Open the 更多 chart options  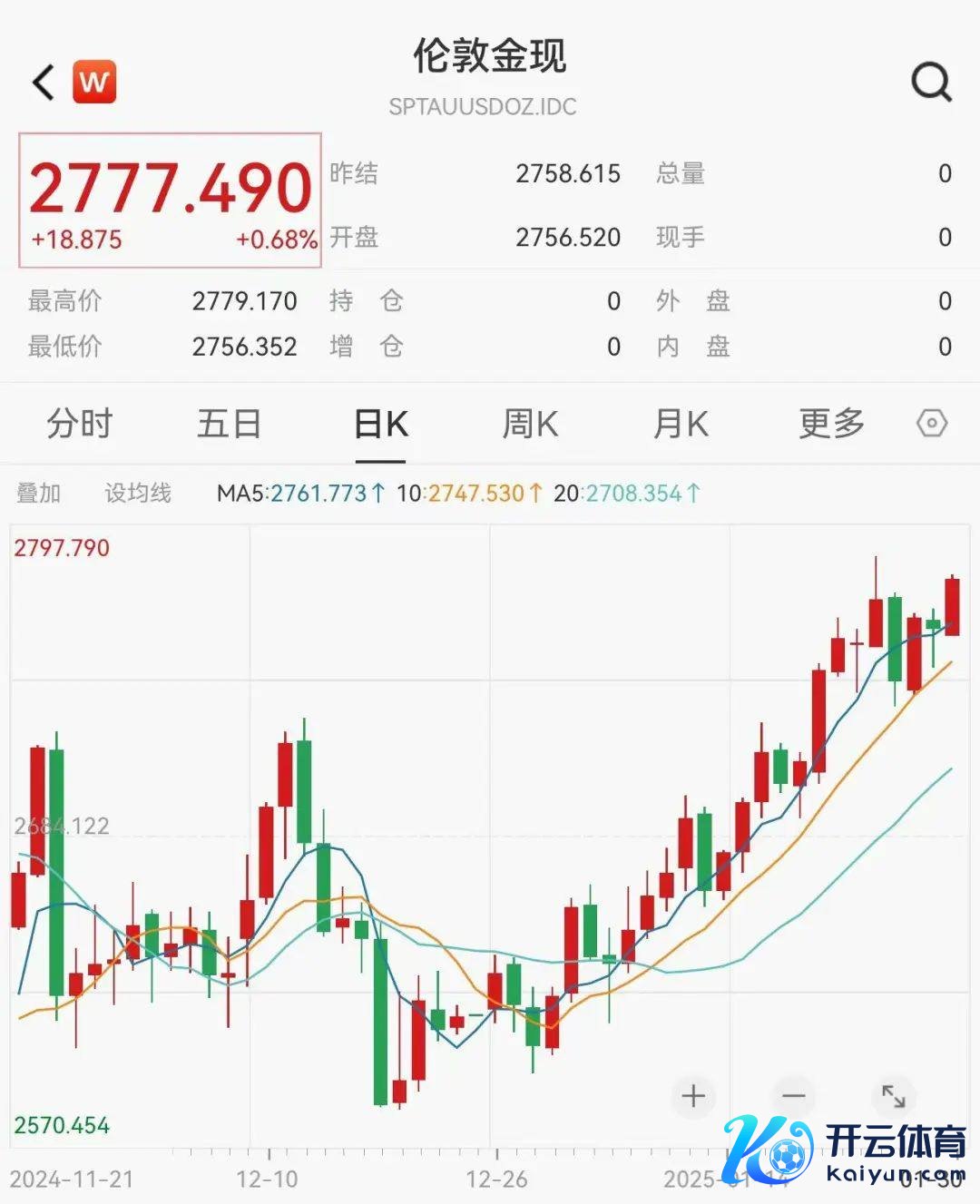(831, 424)
